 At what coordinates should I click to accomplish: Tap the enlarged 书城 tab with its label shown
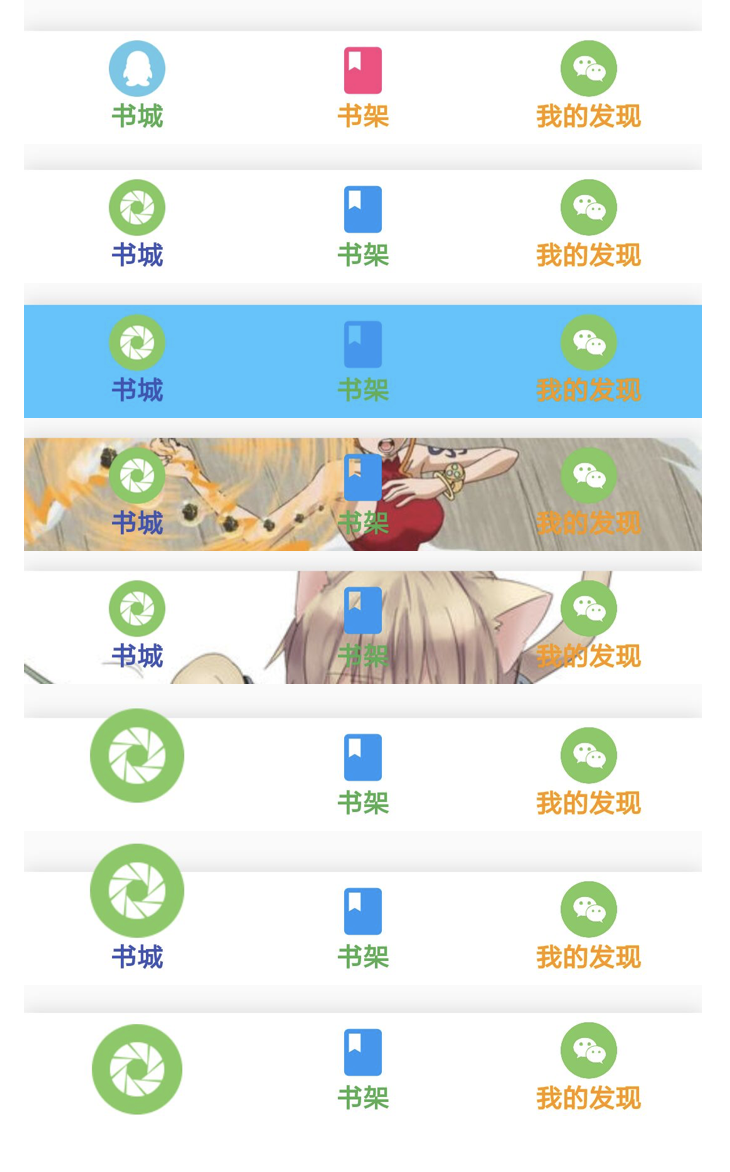click(137, 905)
